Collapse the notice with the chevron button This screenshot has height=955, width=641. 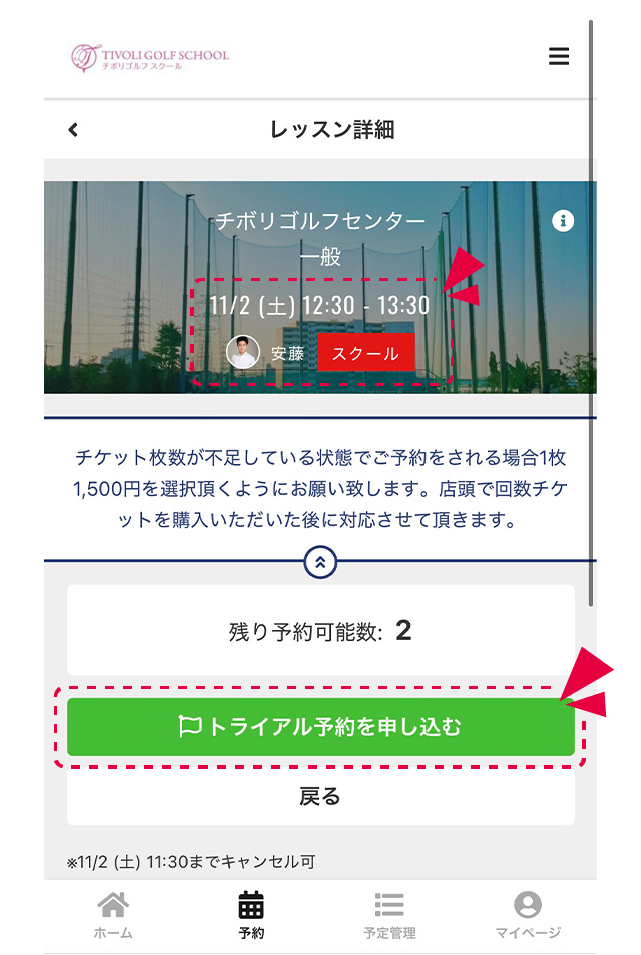tap(320, 562)
